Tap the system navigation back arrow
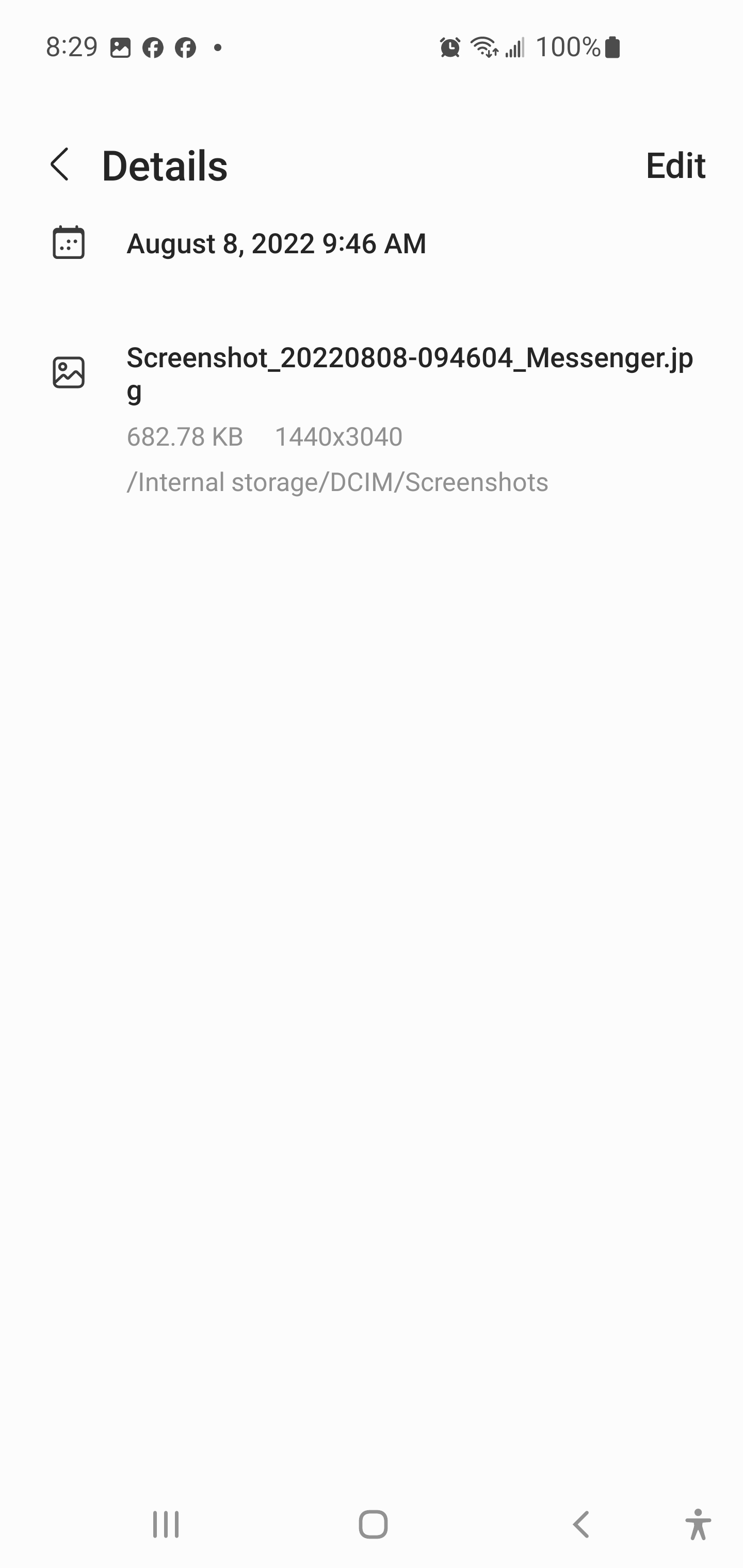This screenshot has width=743, height=1568. (x=581, y=1524)
